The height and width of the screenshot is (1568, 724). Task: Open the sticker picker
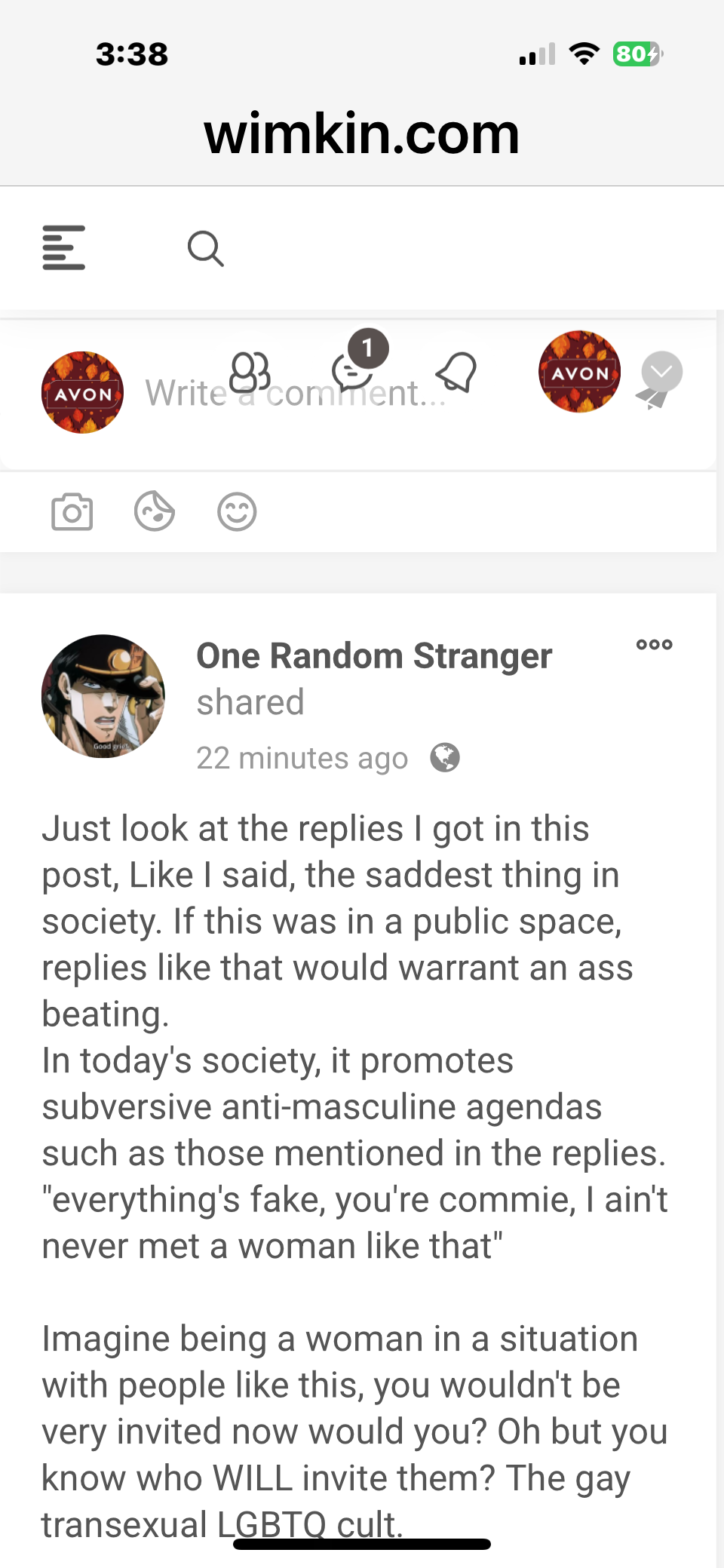(155, 512)
